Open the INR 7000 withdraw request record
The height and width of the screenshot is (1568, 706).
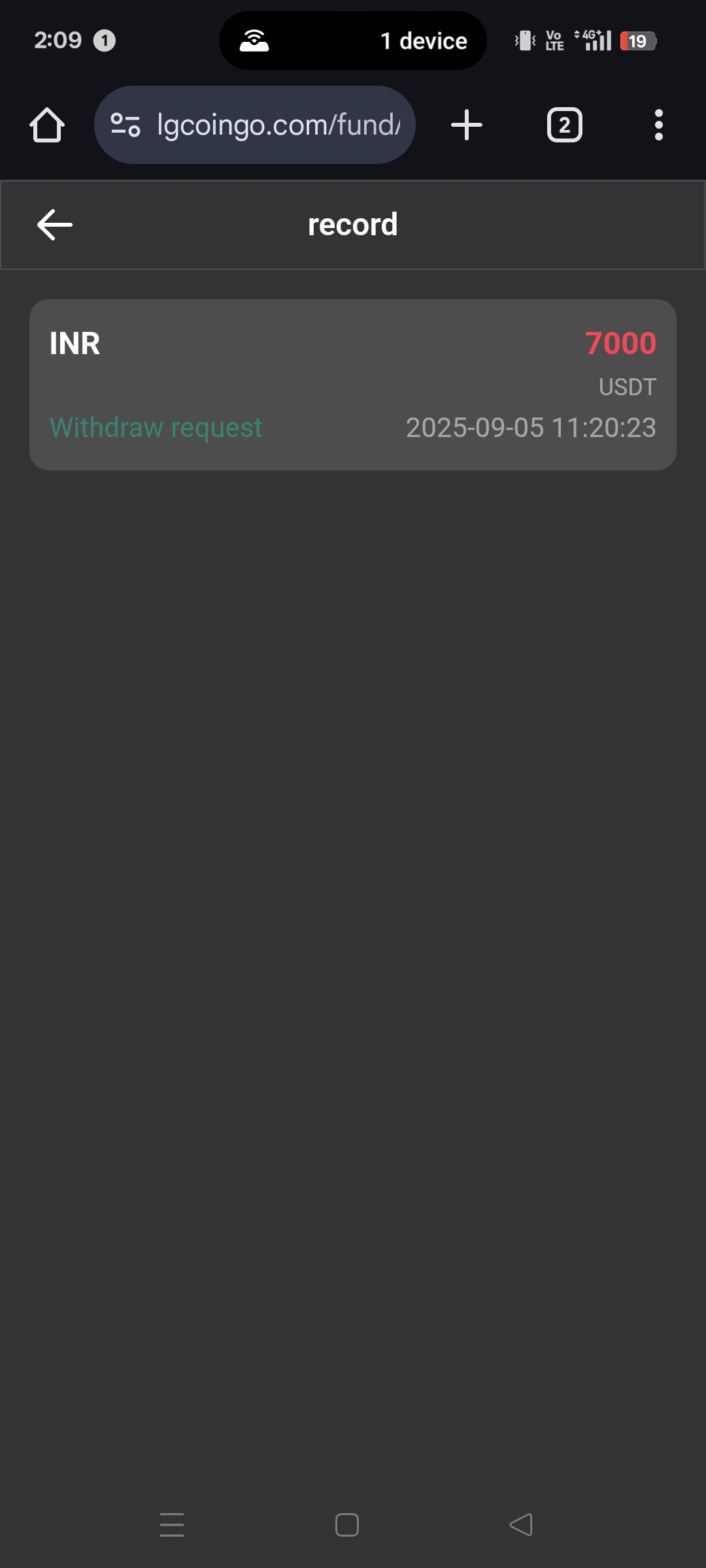[353, 384]
